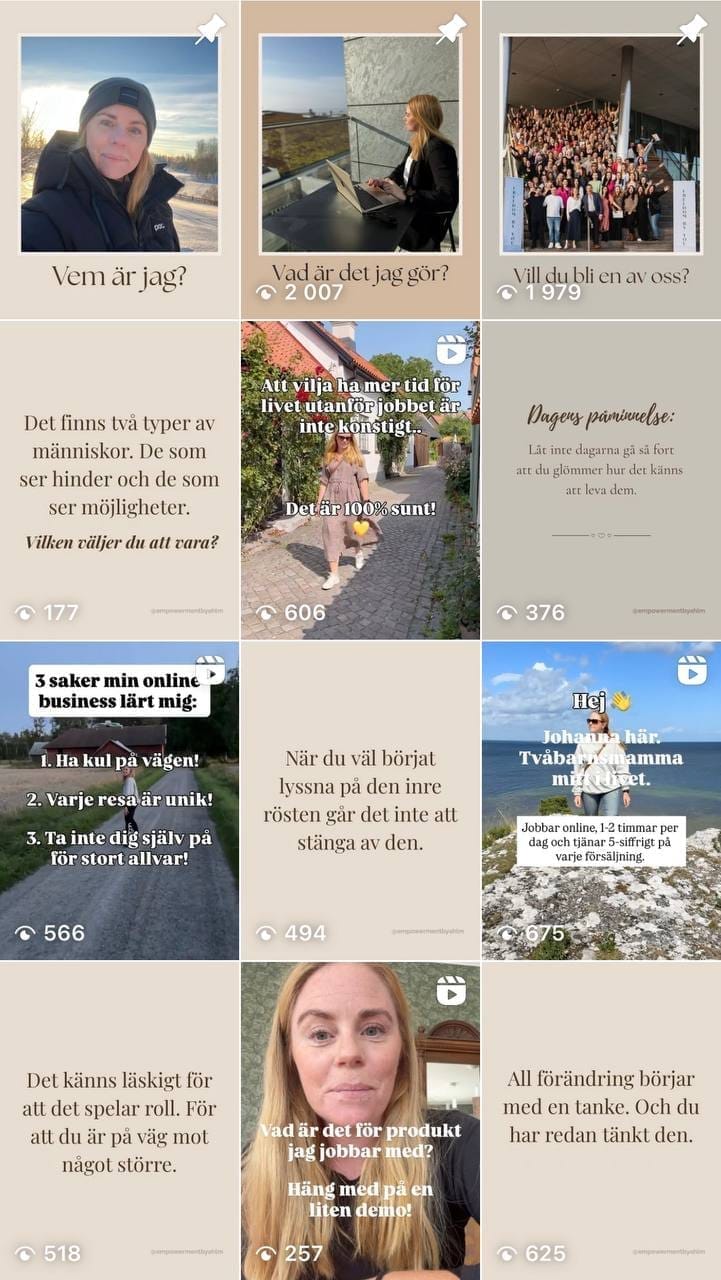Open the pinned post 'Vem är jag?'
The image size is (721, 1280).
pos(119,160)
